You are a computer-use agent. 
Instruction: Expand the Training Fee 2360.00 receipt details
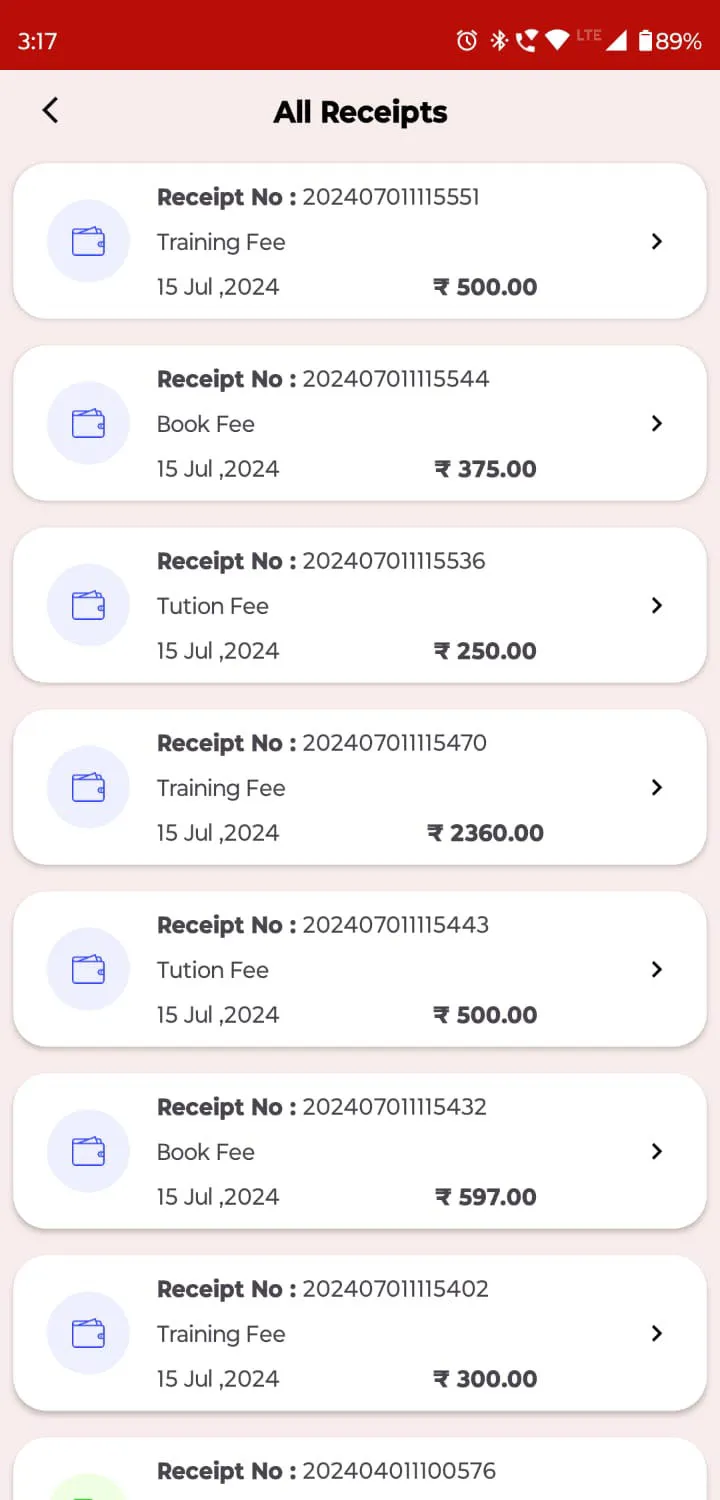point(657,787)
